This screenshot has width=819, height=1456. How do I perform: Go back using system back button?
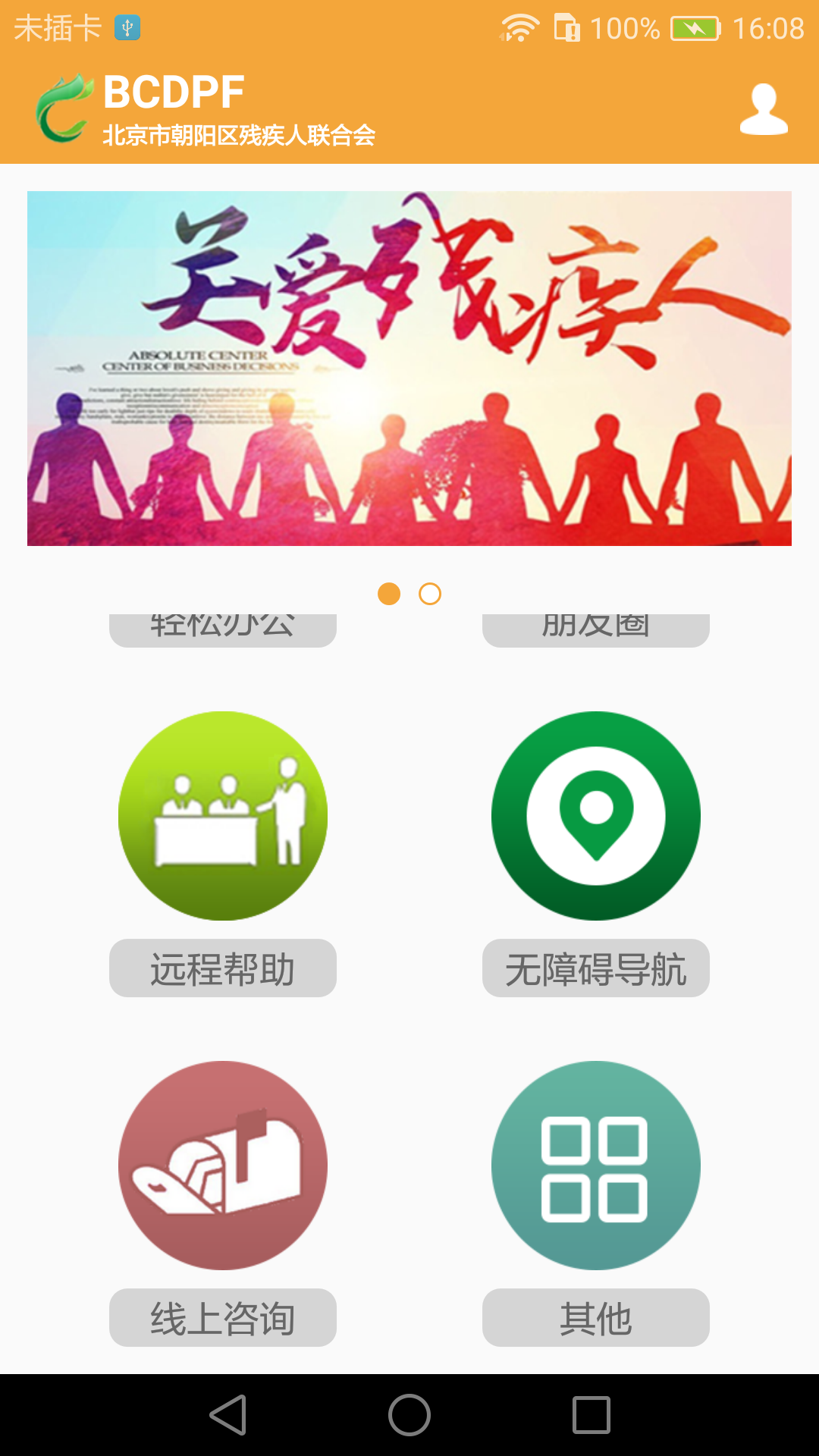click(228, 1415)
